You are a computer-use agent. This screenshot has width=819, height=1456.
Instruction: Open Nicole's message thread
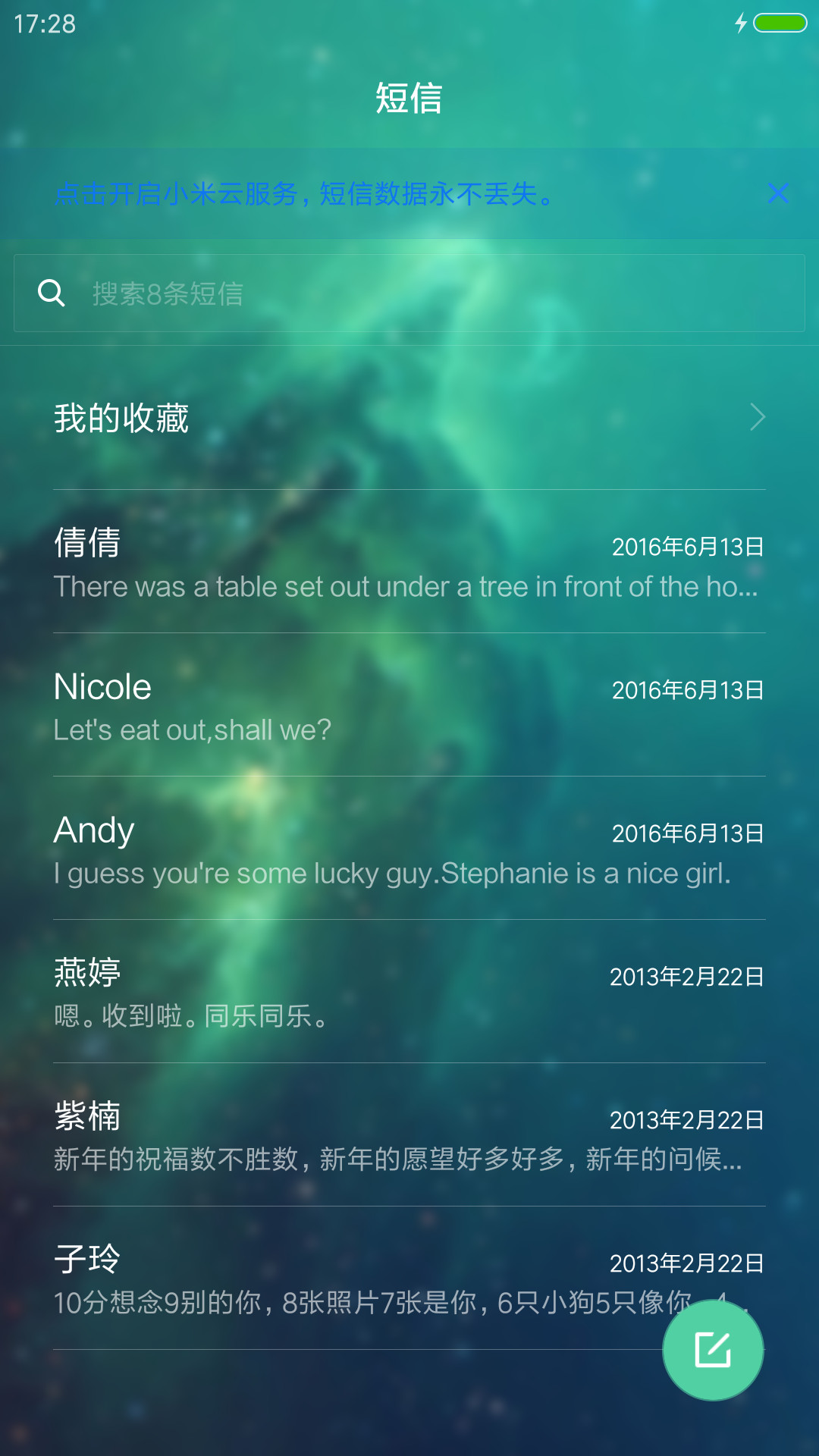click(409, 705)
